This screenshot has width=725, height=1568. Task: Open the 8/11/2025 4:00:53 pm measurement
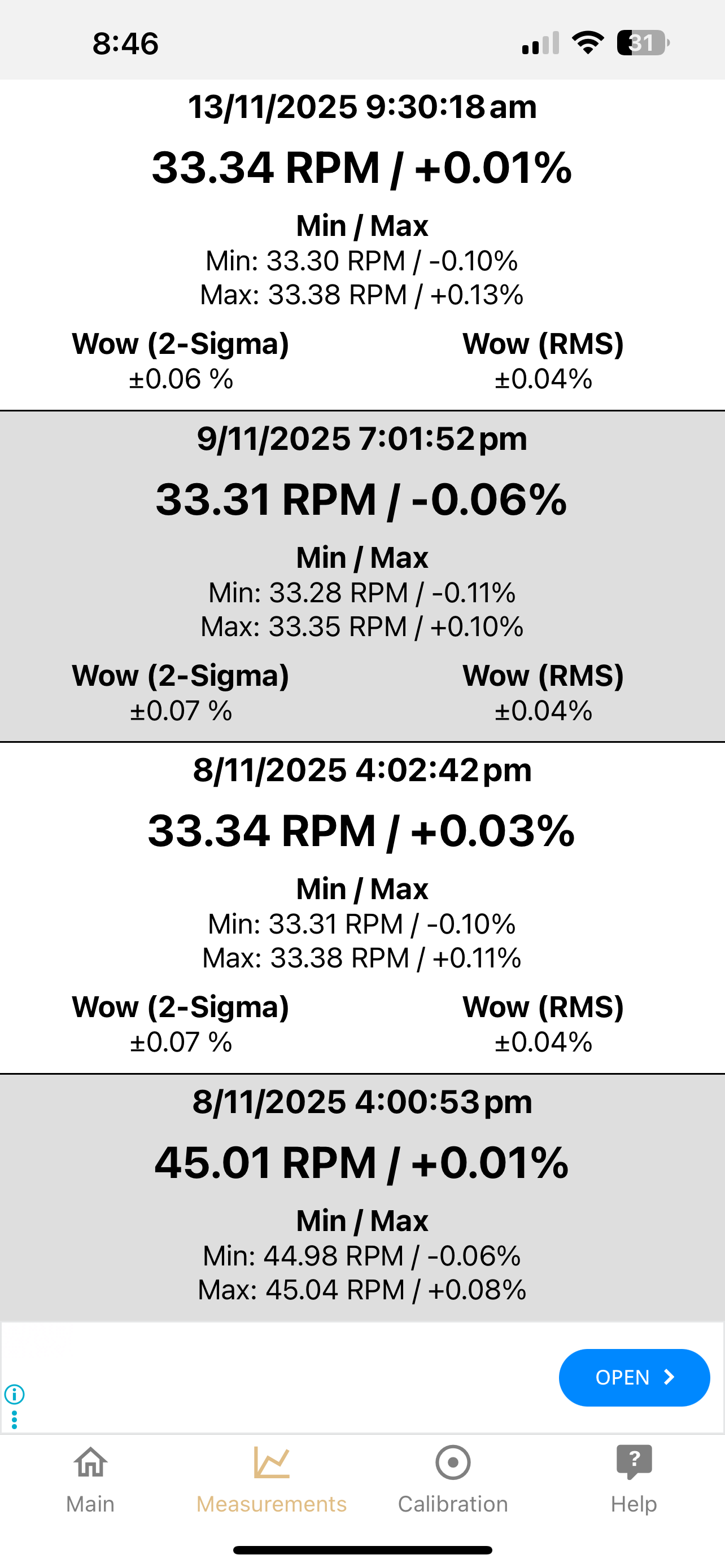click(362, 1198)
